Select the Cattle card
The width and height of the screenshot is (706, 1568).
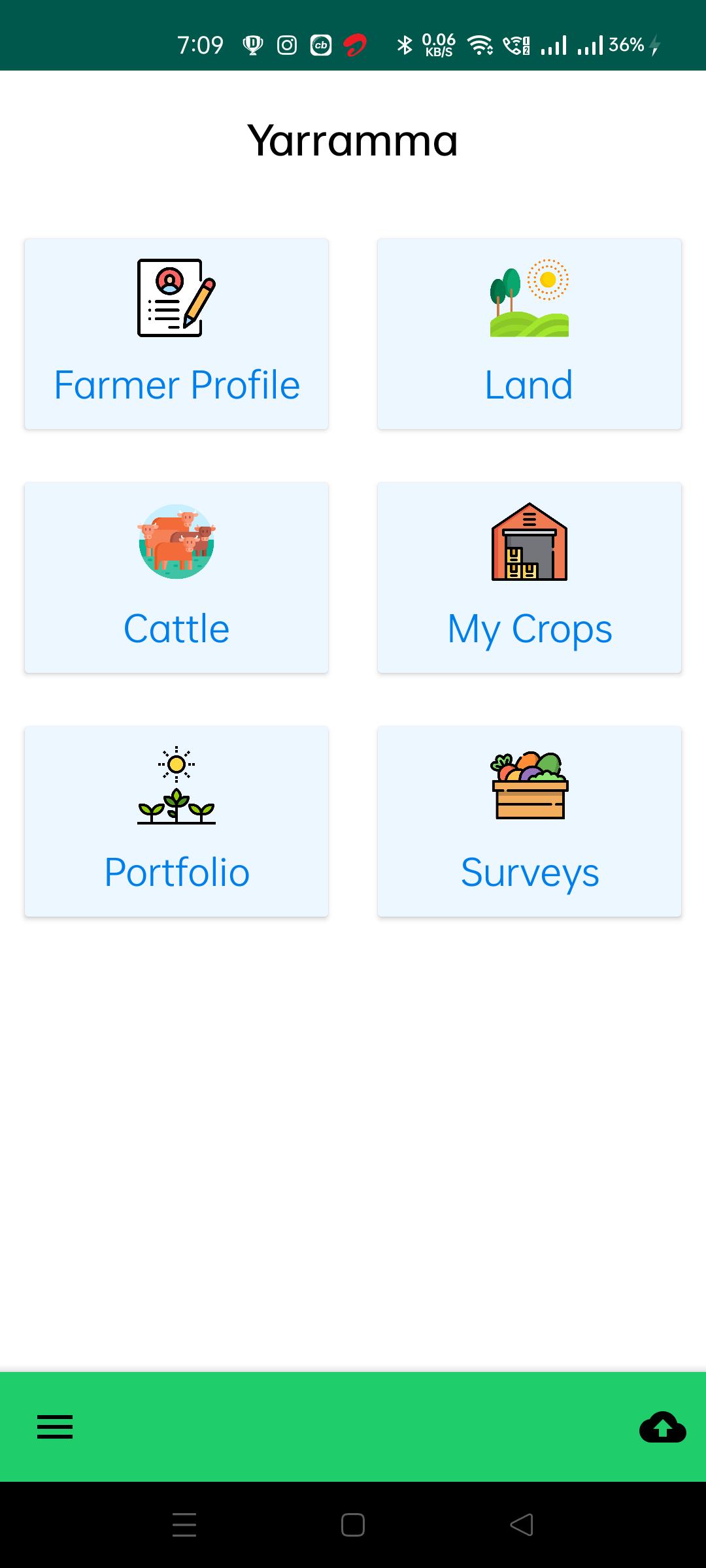point(176,578)
